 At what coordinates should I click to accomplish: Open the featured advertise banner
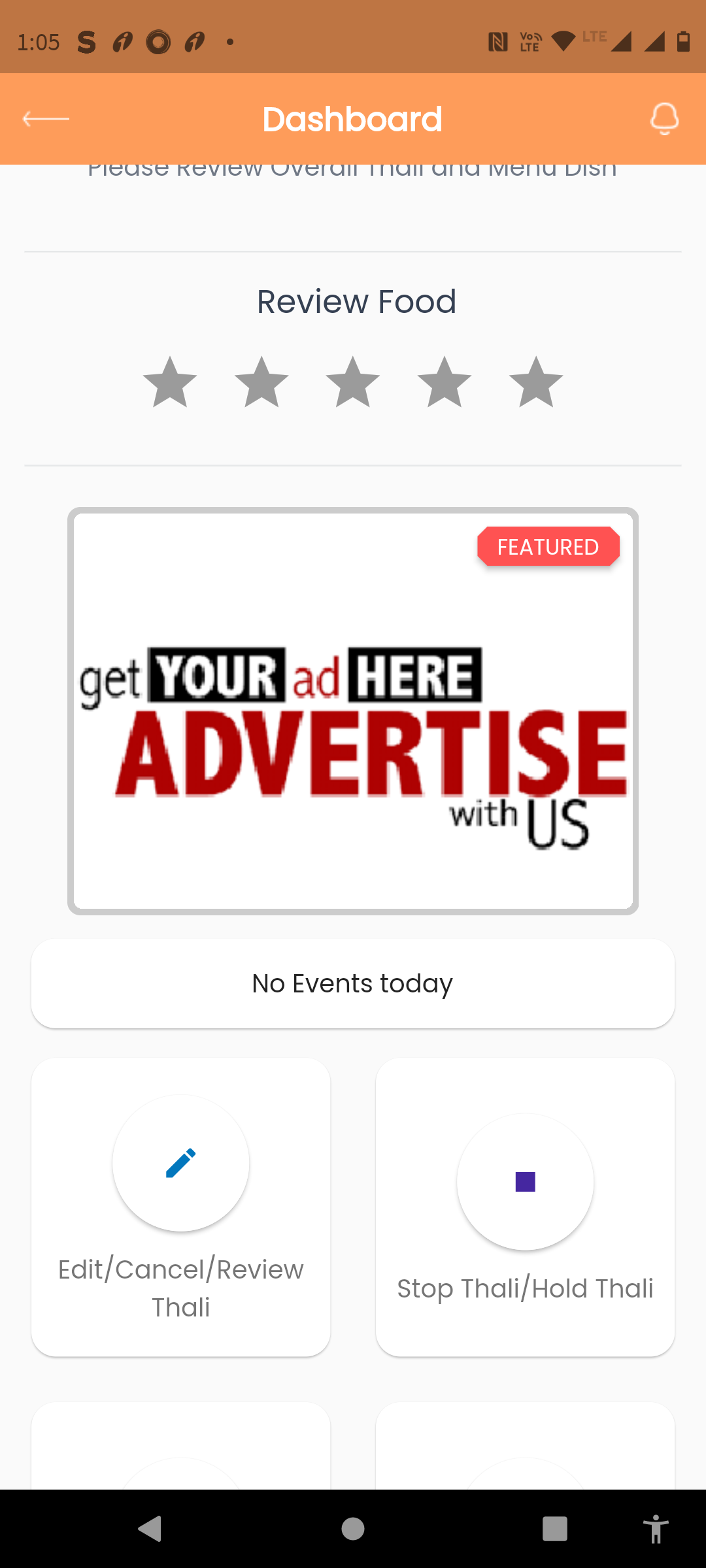[x=353, y=711]
